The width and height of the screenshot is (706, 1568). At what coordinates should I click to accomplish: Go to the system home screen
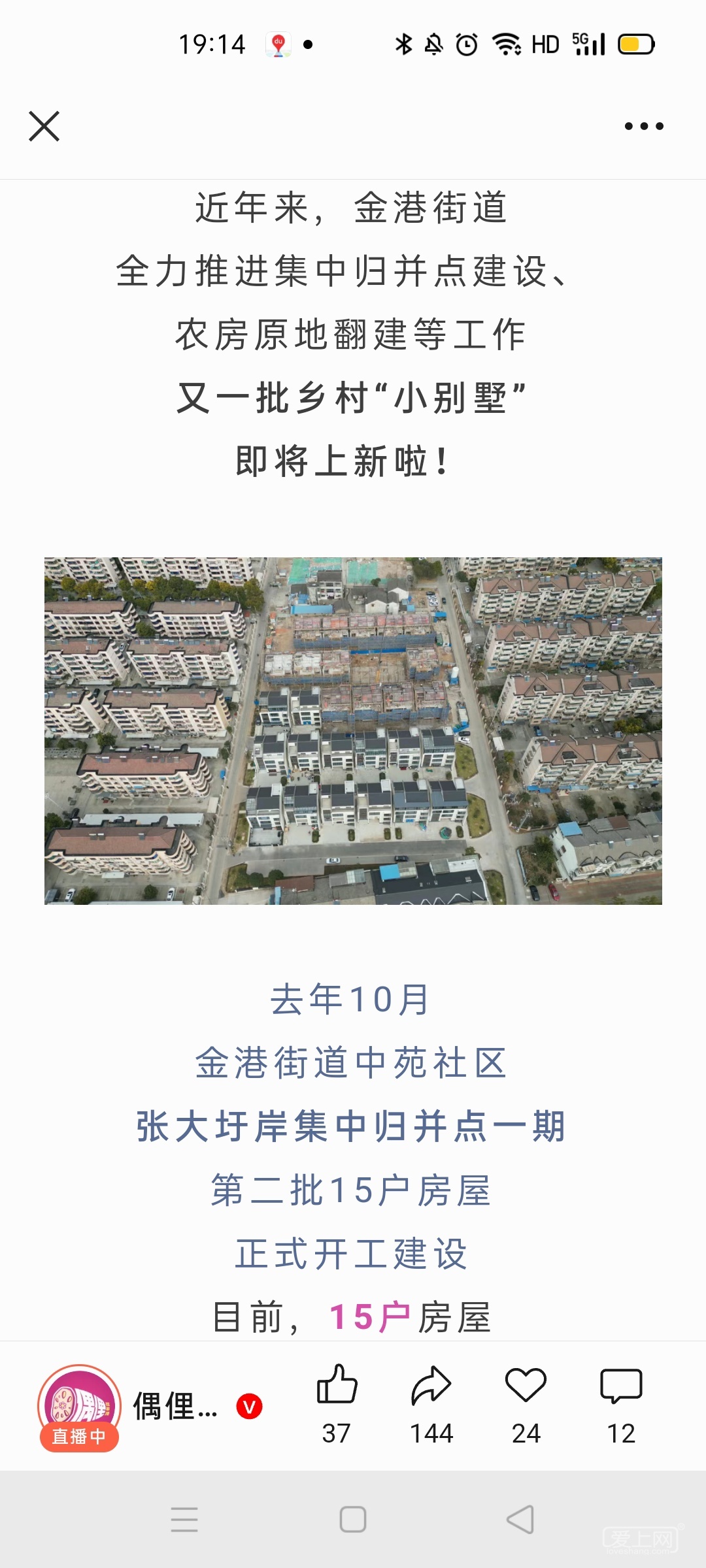353,1520
